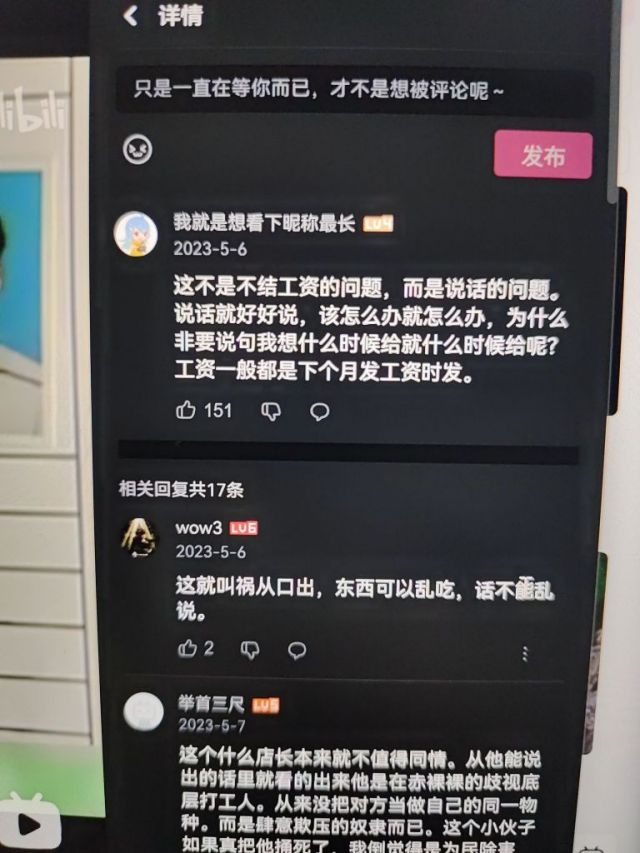Open 我就是想看下昵称最长's profile avatar
This screenshot has height=853, width=640.
135,234
